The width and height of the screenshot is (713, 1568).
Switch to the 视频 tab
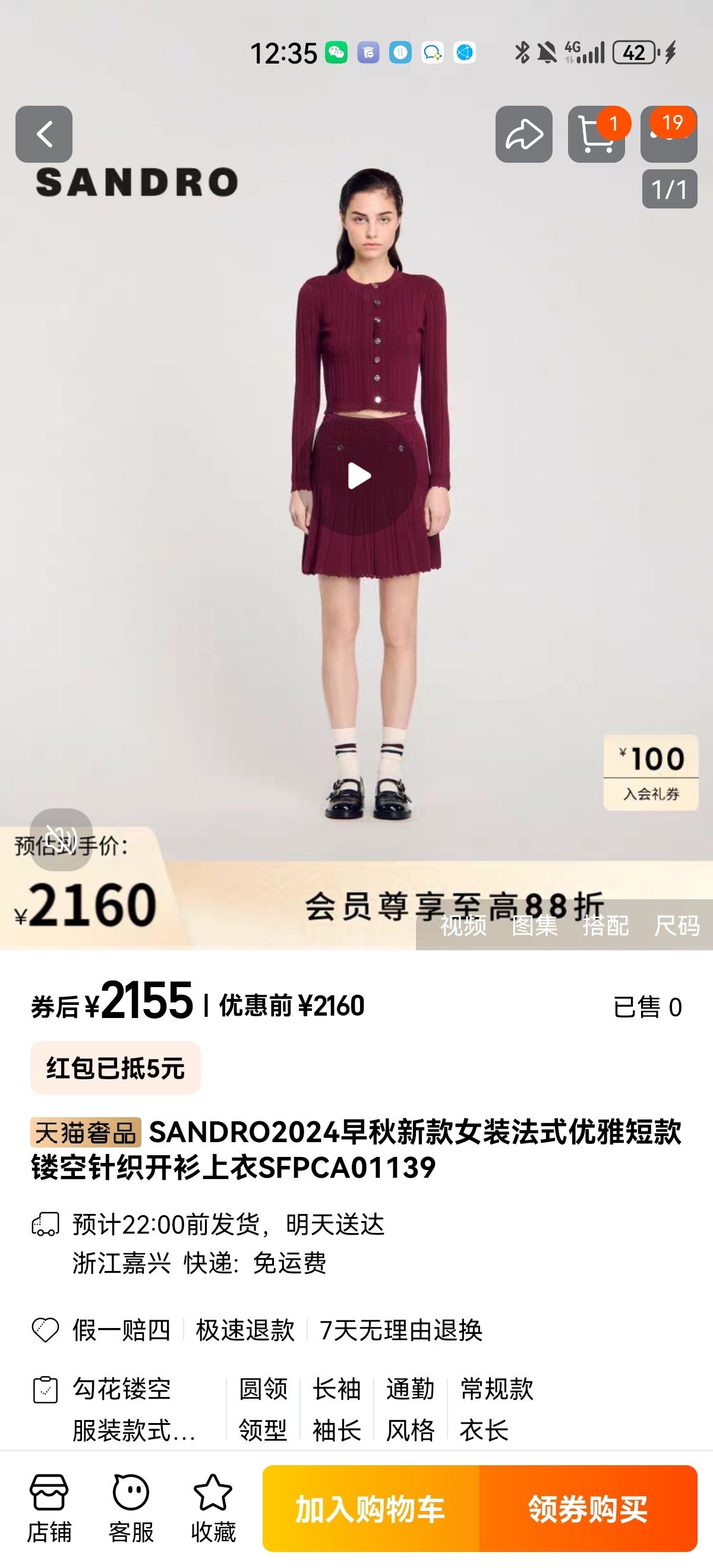tap(463, 926)
